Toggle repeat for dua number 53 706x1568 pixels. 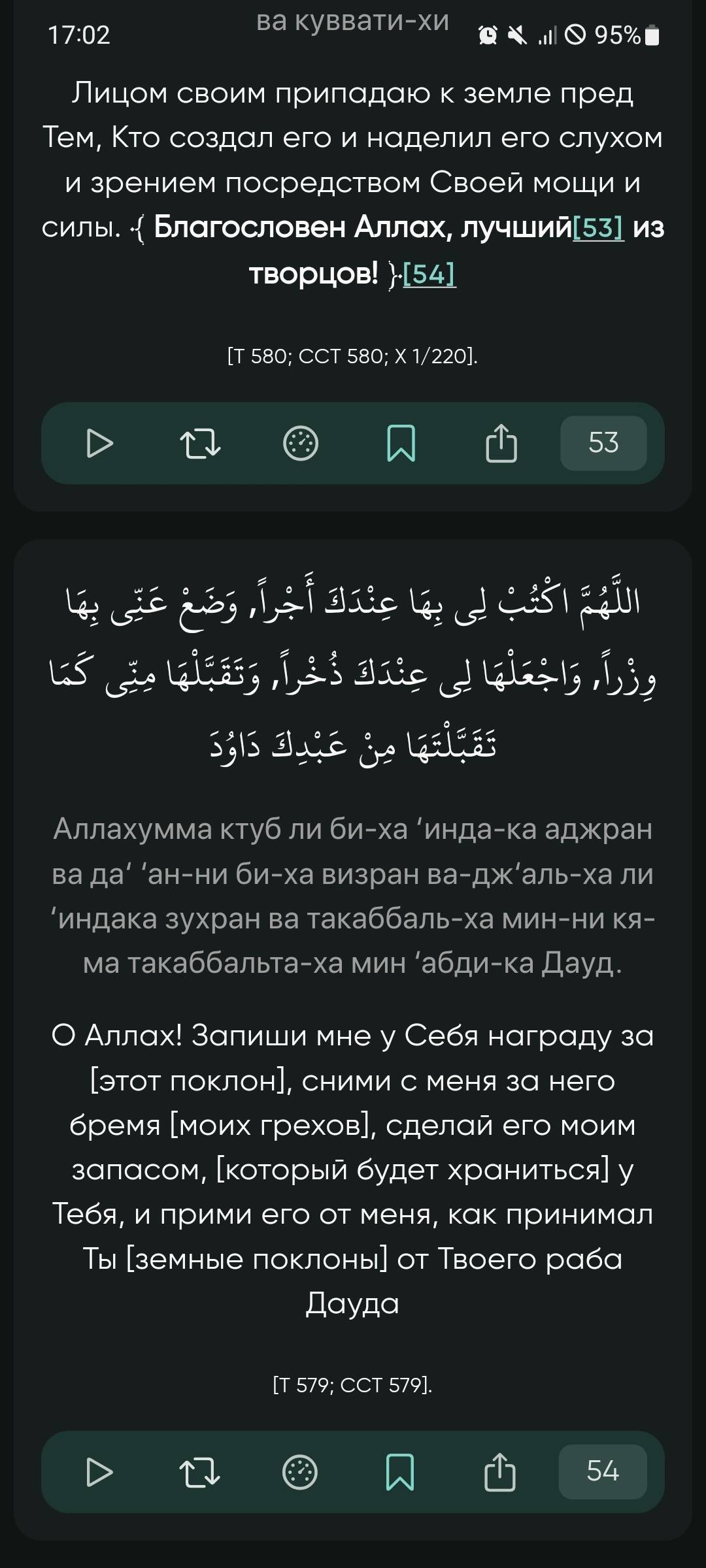click(x=200, y=443)
